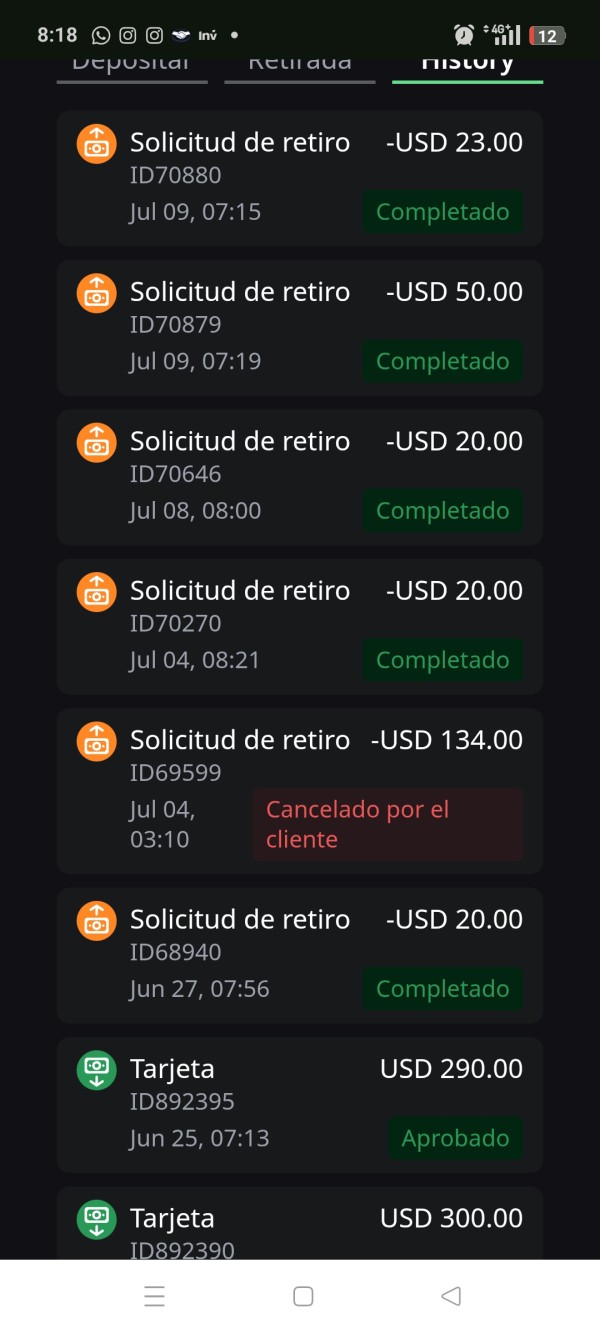This screenshot has width=600, height=1333.
Task: View card deposit ID892390
Action: tap(300, 1223)
